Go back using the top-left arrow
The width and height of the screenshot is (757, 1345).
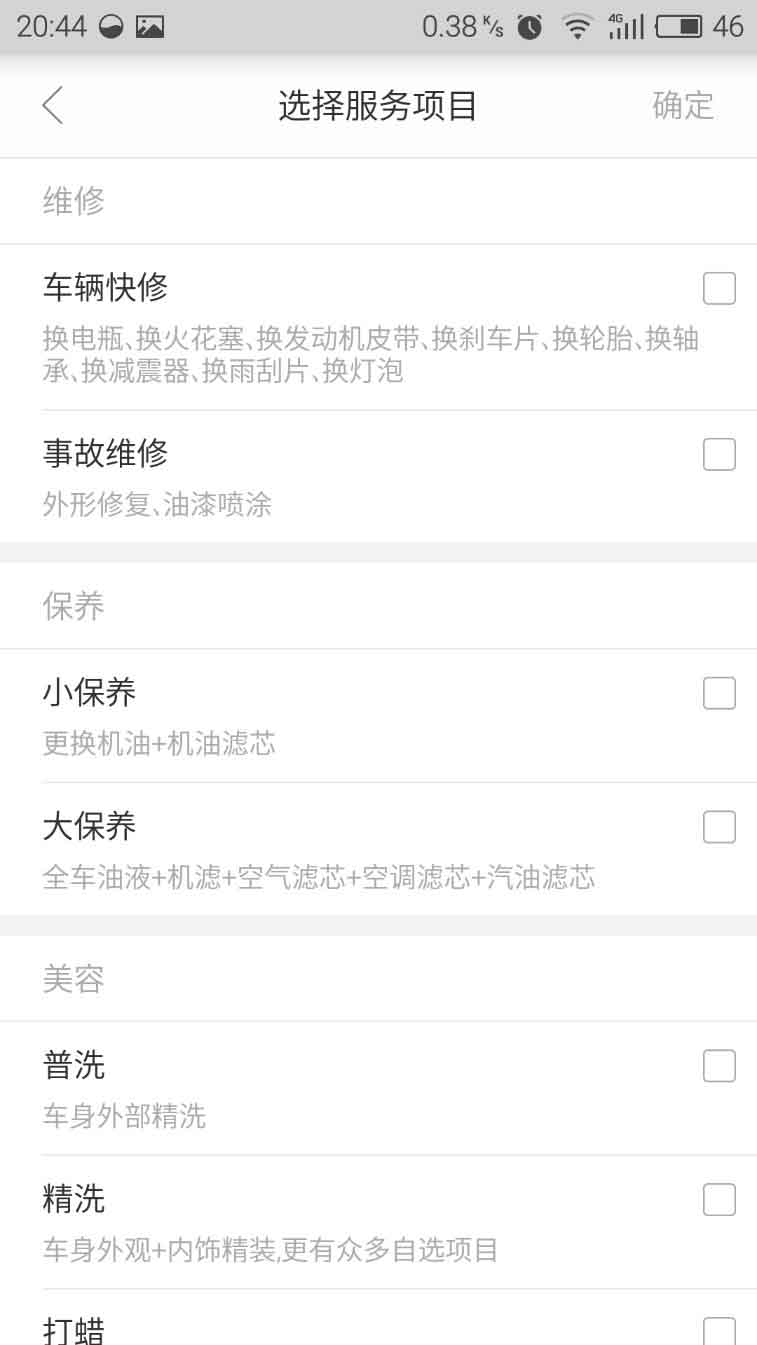point(53,105)
